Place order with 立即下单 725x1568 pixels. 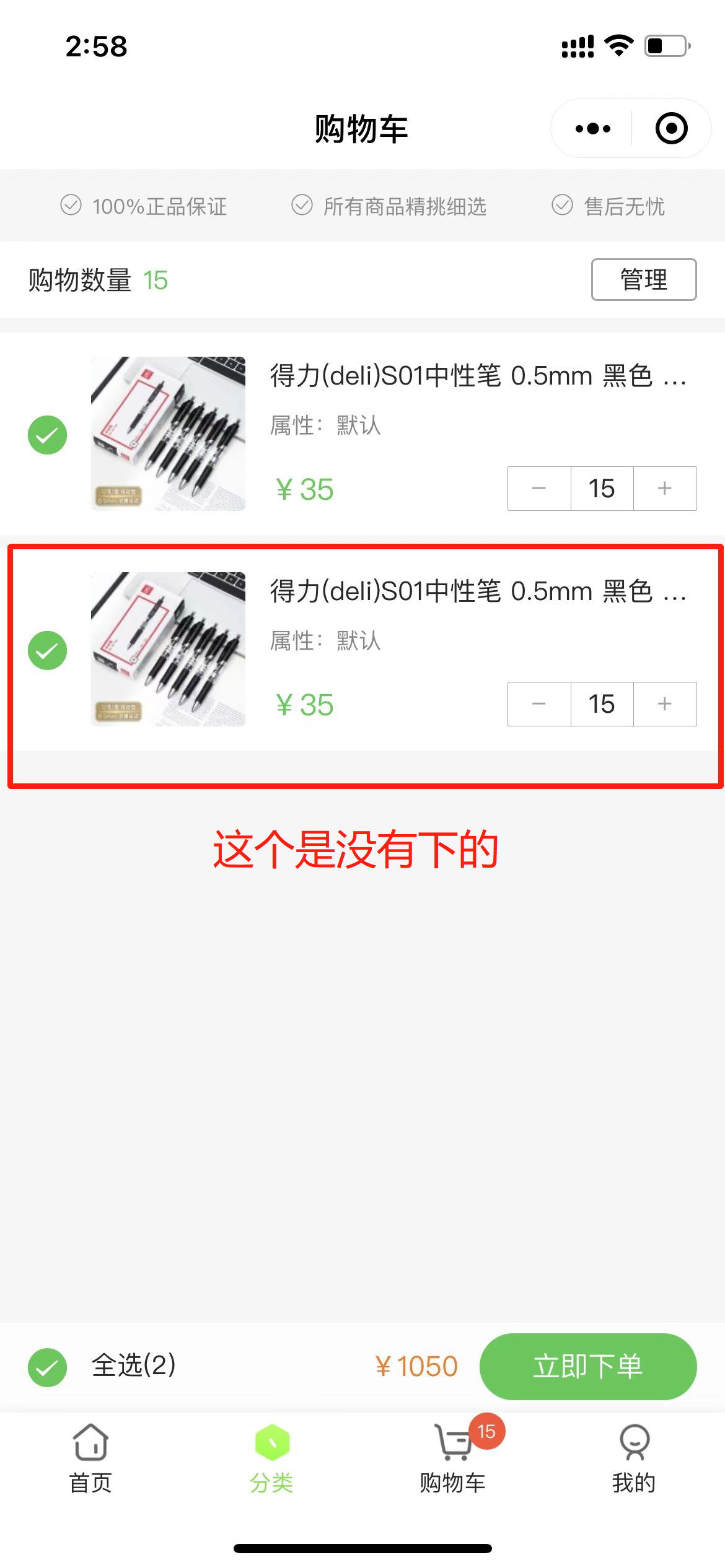coord(587,1367)
